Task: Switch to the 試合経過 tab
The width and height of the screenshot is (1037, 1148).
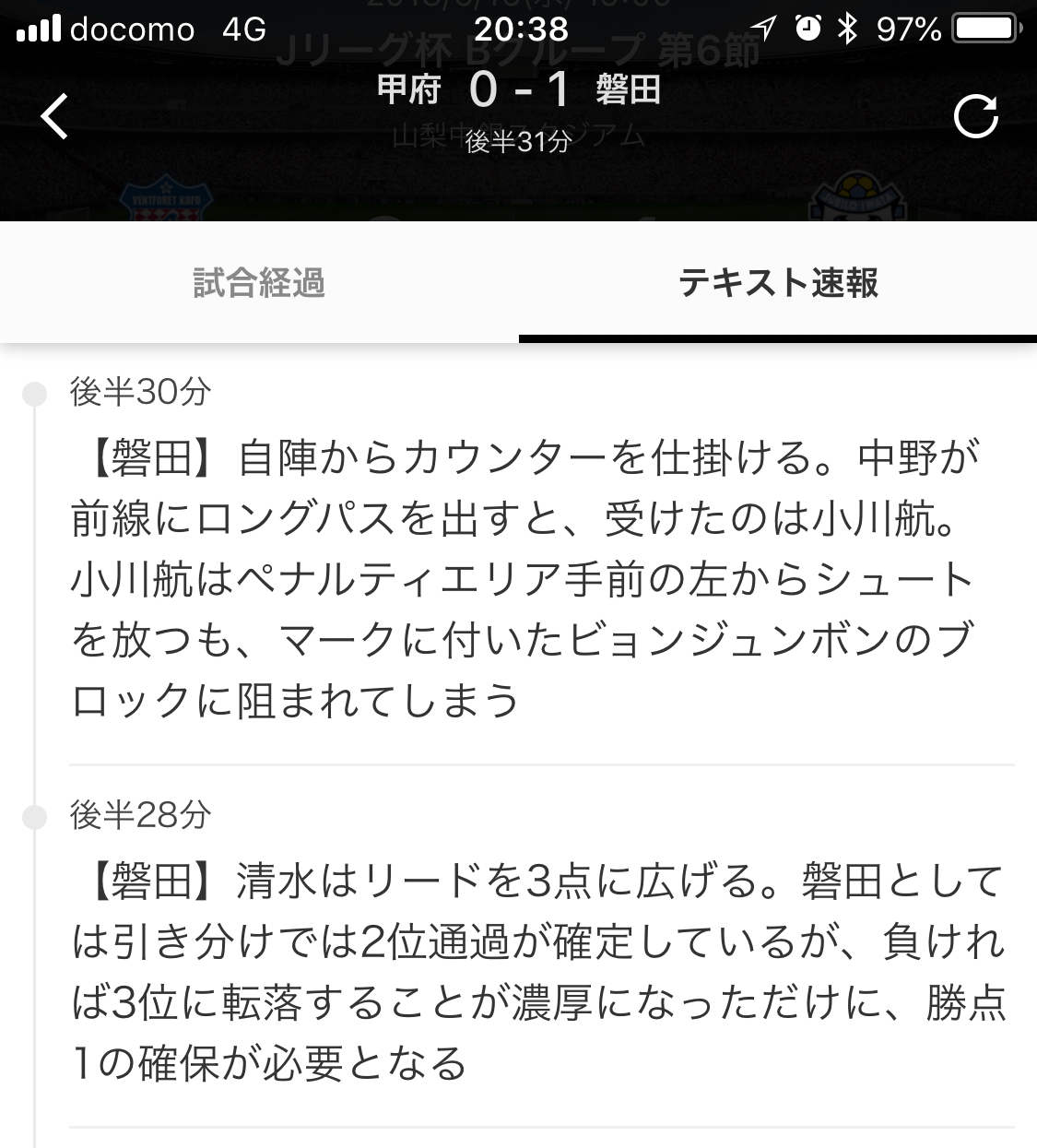Action: (259, 283)
